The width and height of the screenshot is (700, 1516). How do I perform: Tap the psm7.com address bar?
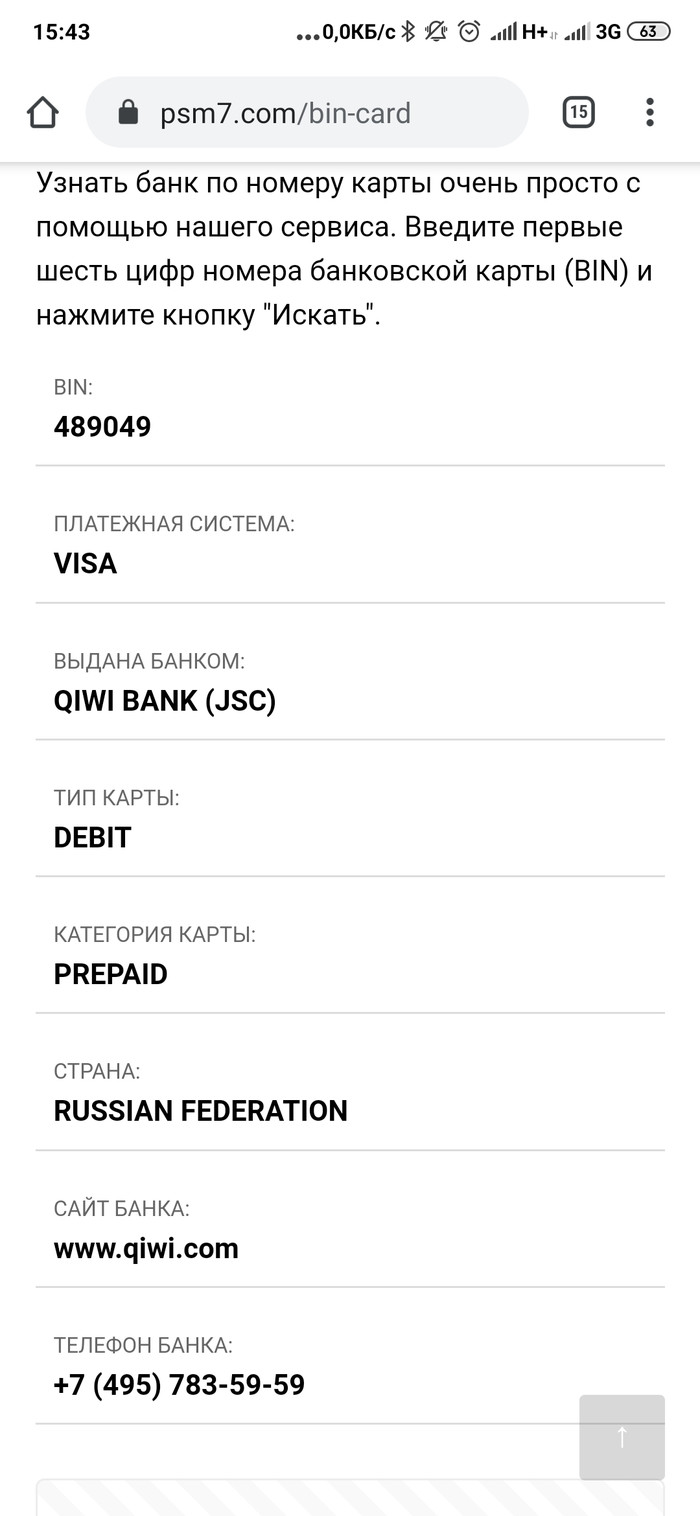pos(306,113)
